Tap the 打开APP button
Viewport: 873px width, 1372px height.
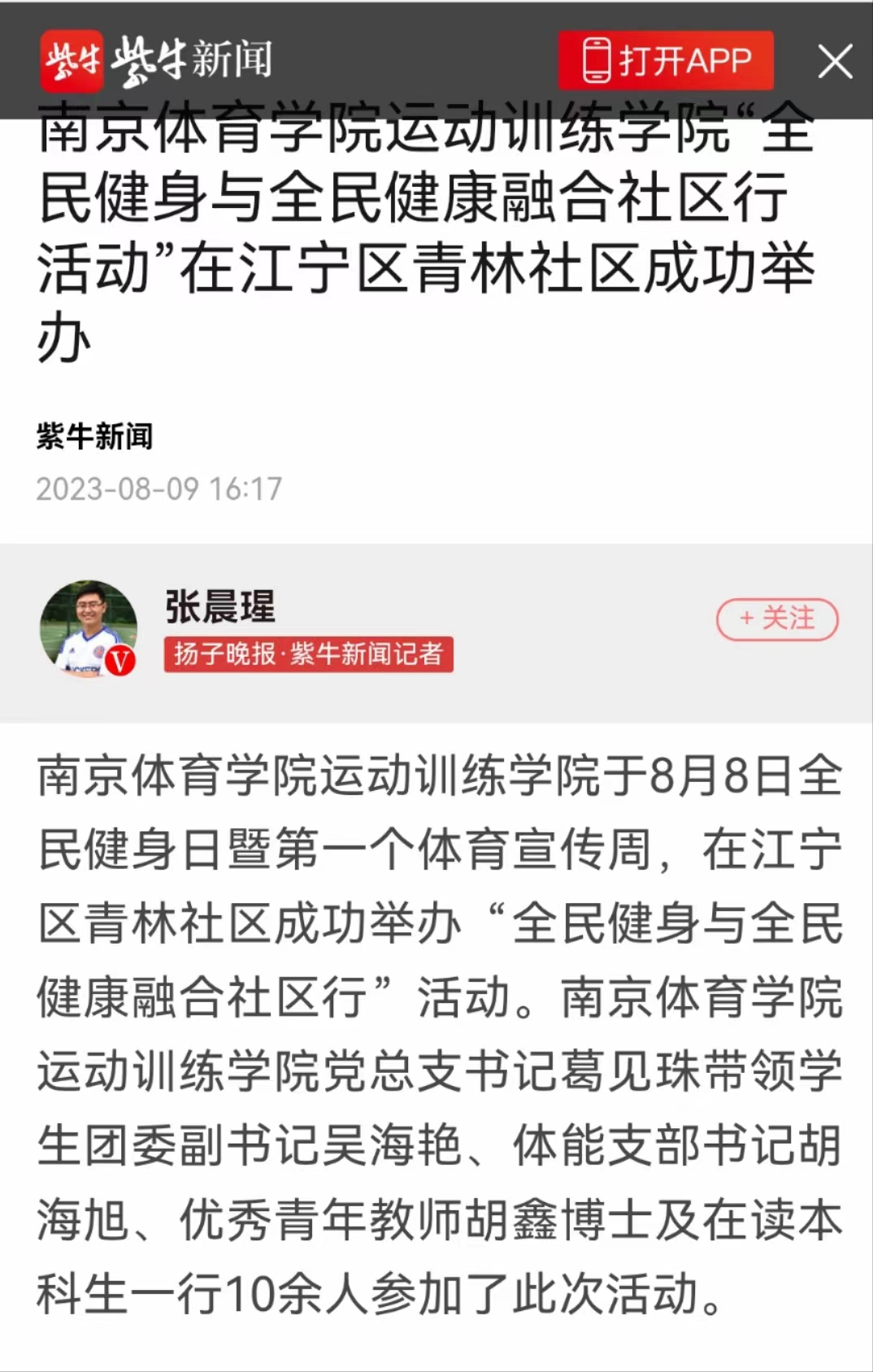pos(666,61)
